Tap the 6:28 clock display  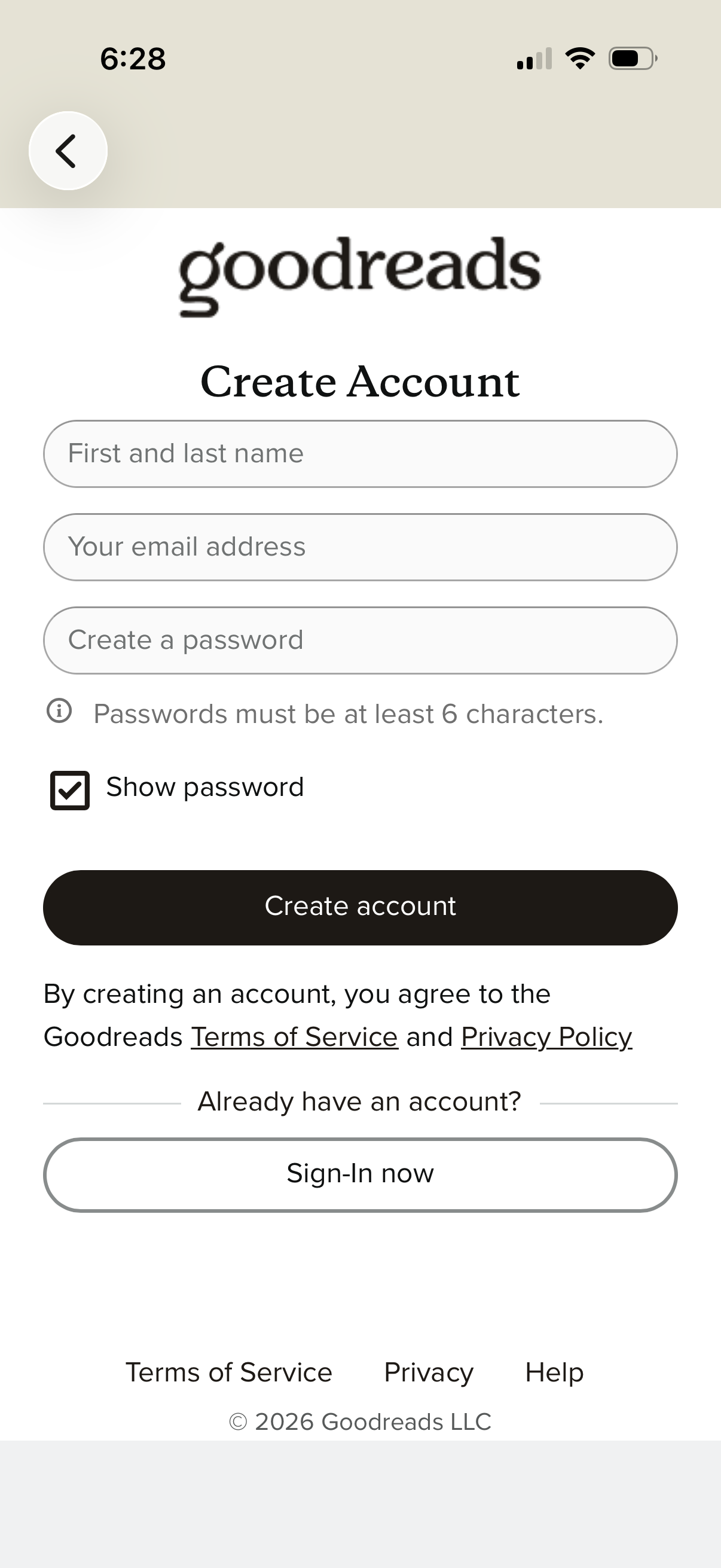[132, 58]
